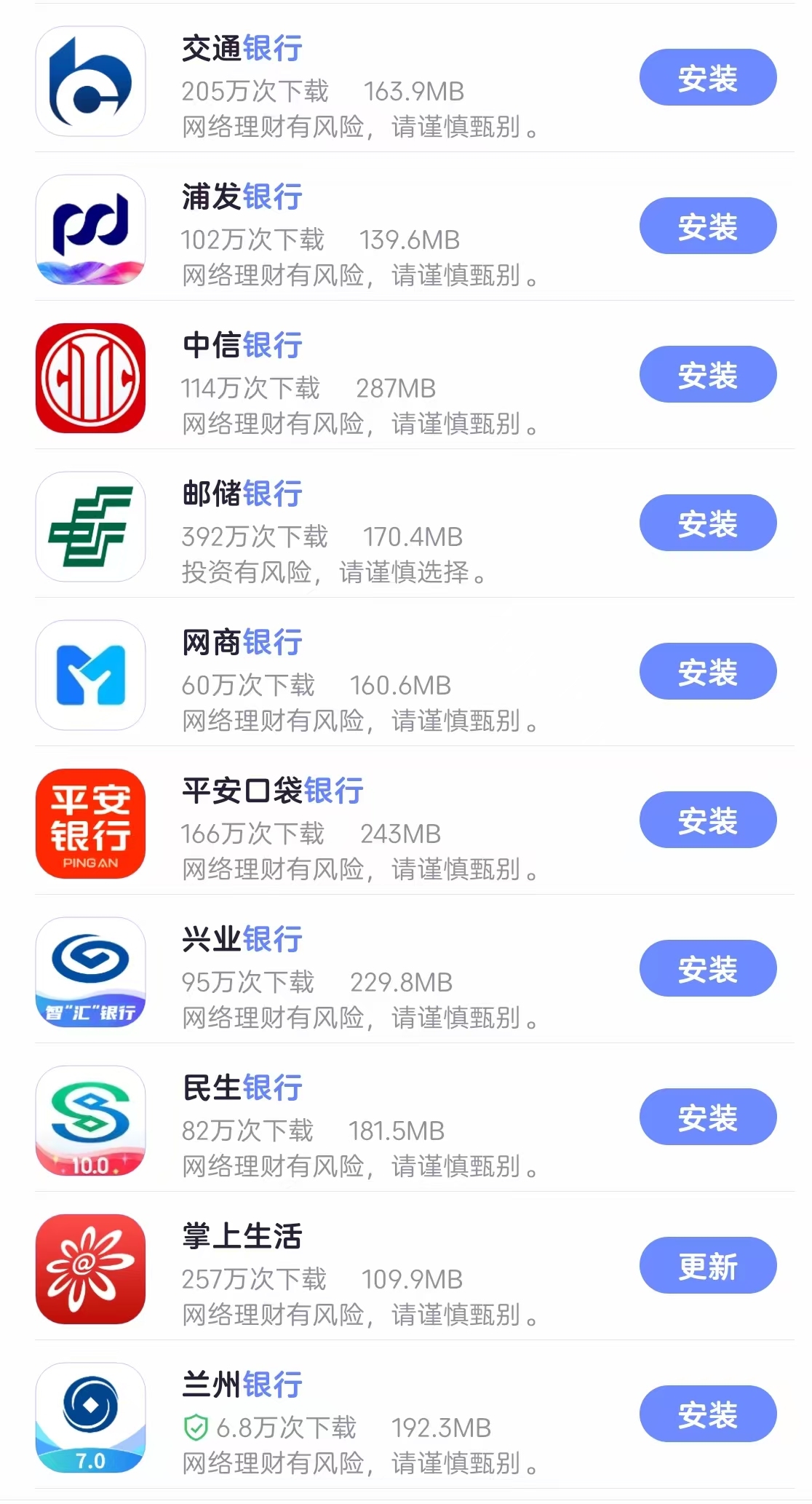Open the 掌上生活 app icon
Screen dimensions: 812x1504
point(90,1267)
